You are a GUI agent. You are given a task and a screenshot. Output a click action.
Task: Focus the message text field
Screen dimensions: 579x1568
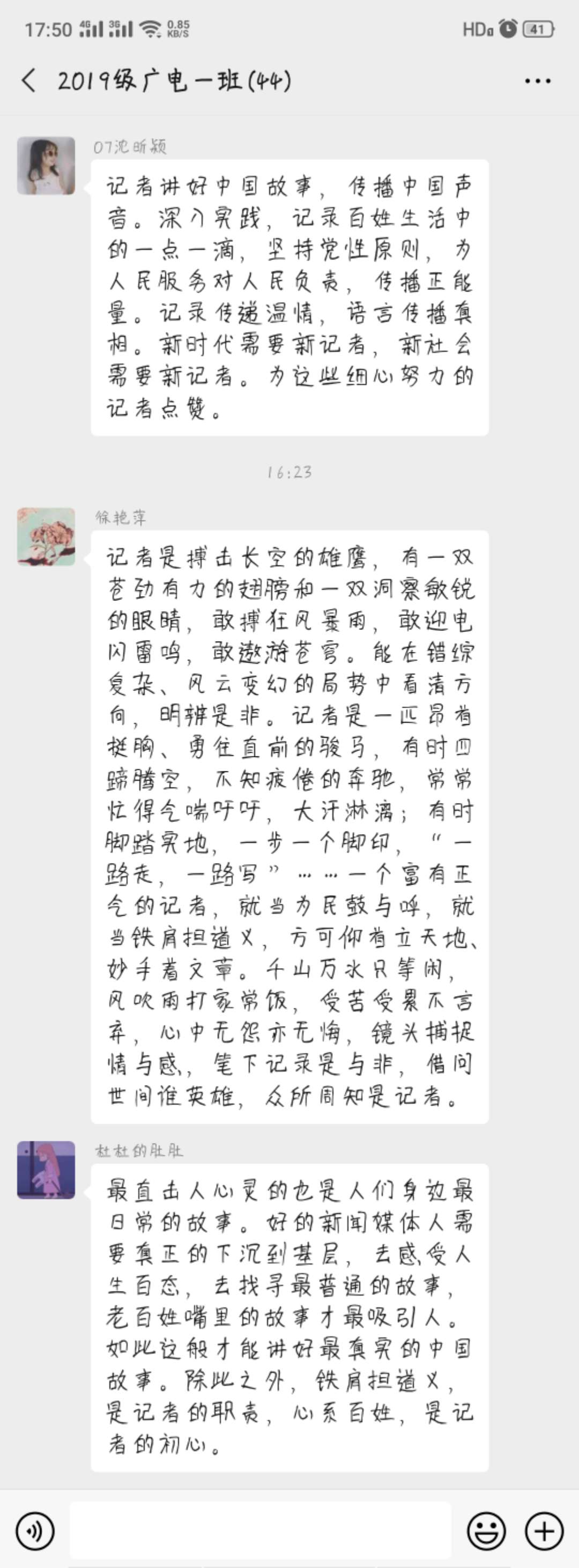tap(261, 1532)
